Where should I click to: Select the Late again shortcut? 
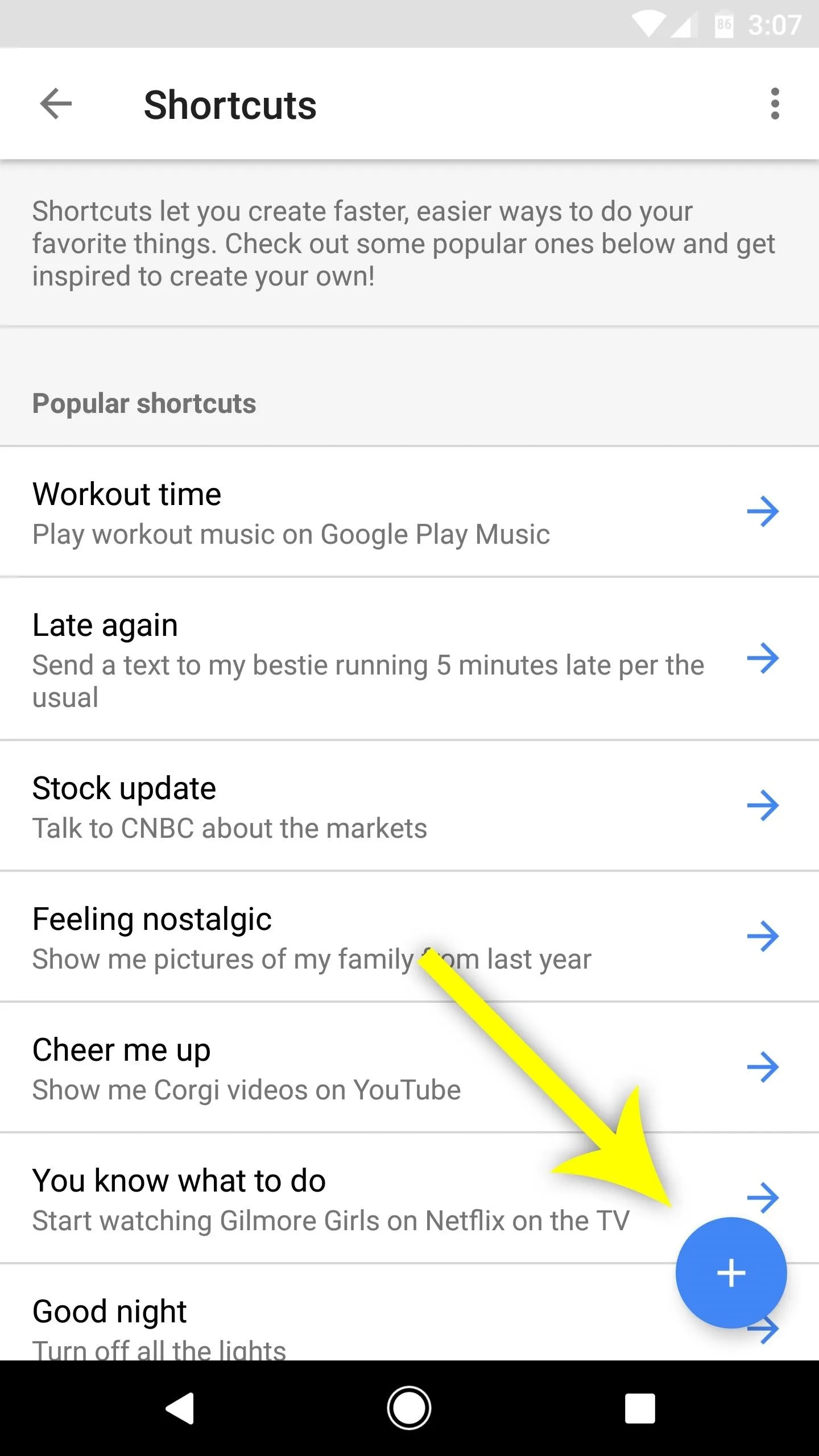click(x=409, y=659)
